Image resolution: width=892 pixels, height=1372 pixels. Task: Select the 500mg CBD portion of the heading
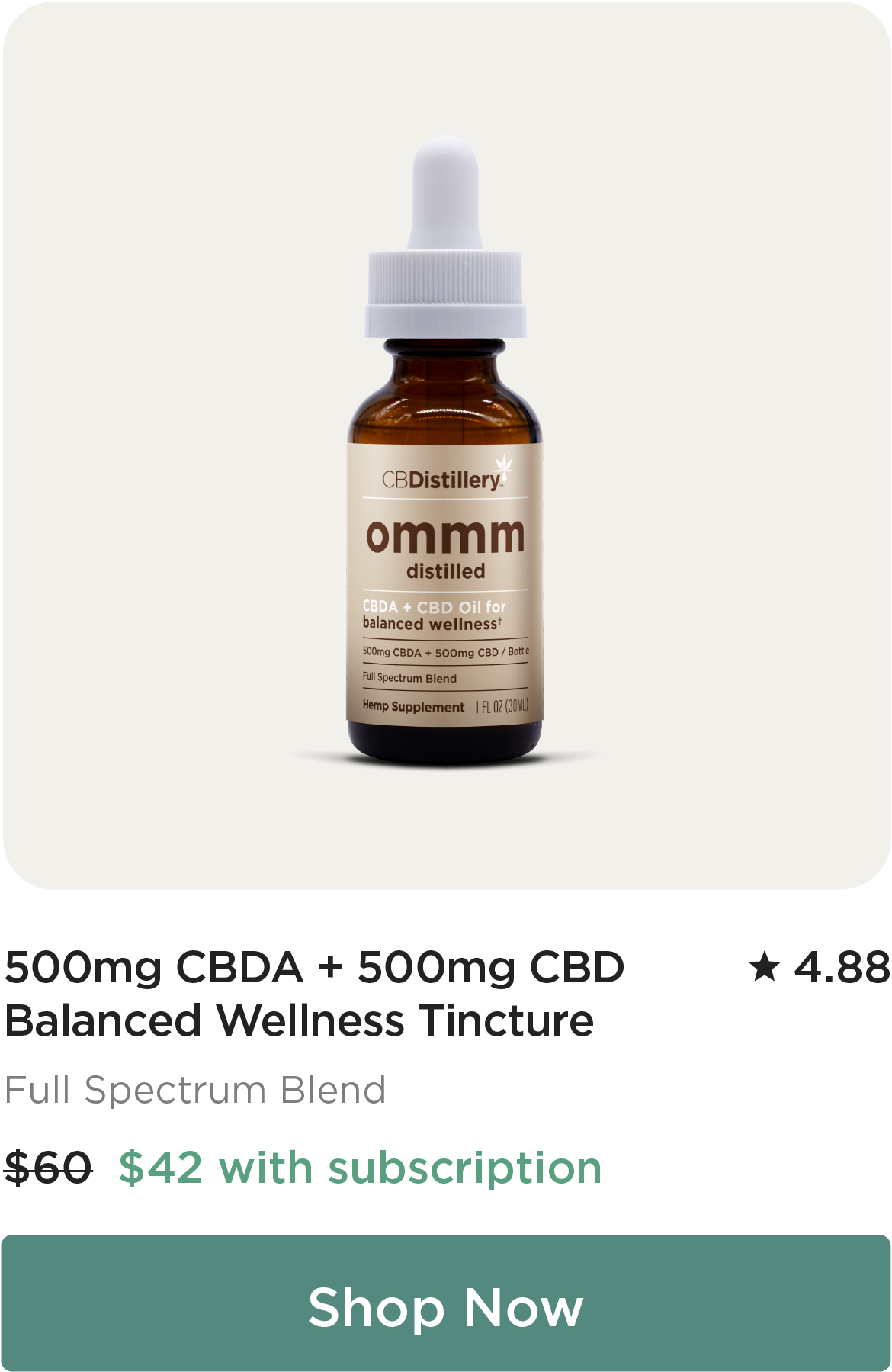(x=491, y=967)
